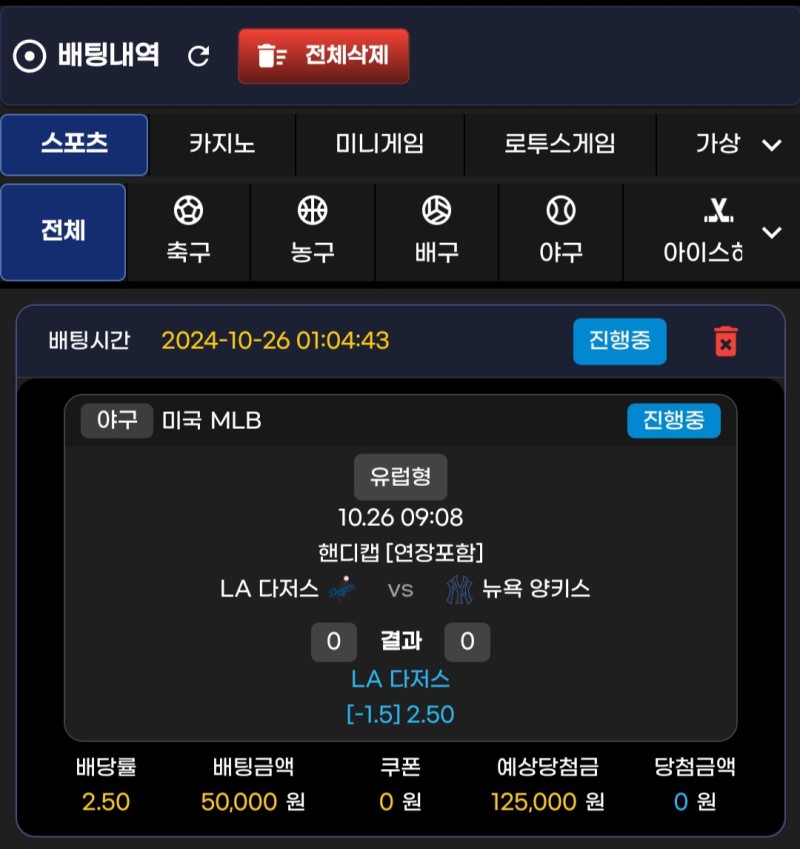The image size is (800, 849).
Task: Select the 로투스게임 tab
Action: pos(560,144)
